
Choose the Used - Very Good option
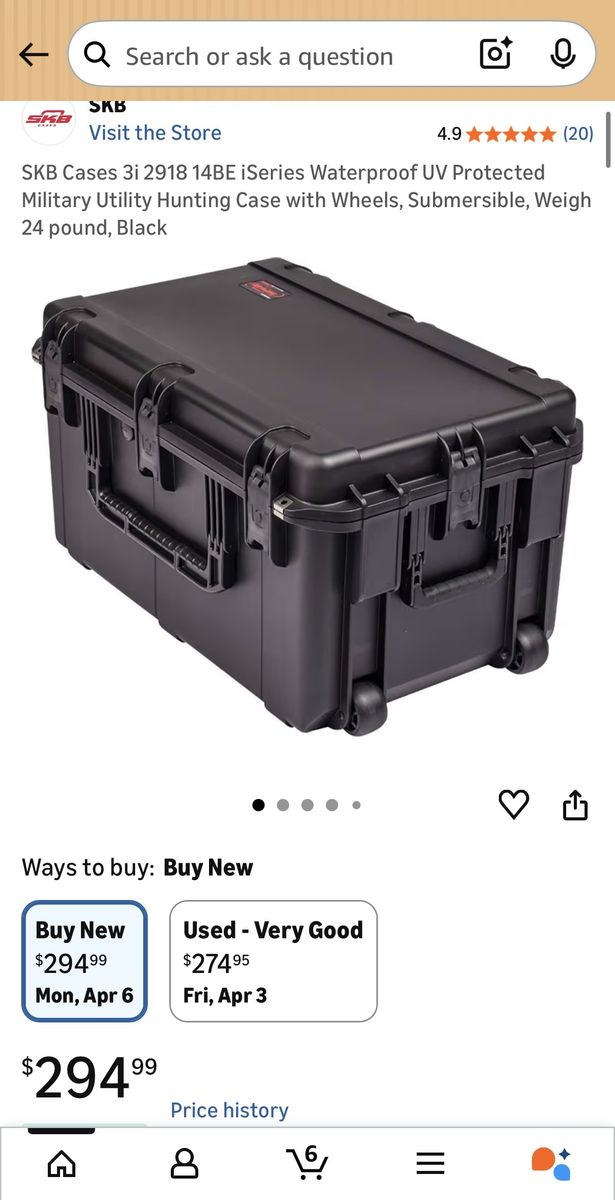coord(273,961)
